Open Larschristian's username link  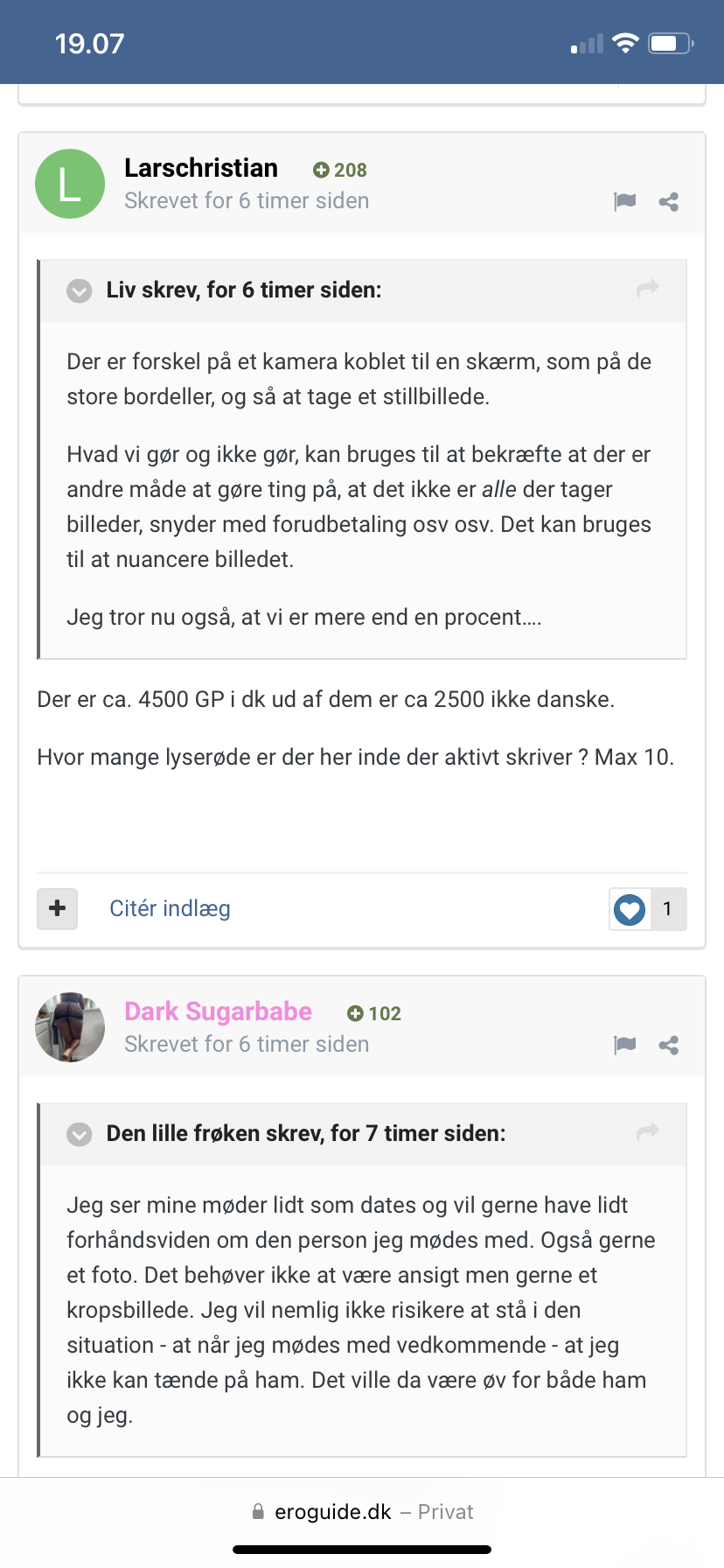(201, 168)
